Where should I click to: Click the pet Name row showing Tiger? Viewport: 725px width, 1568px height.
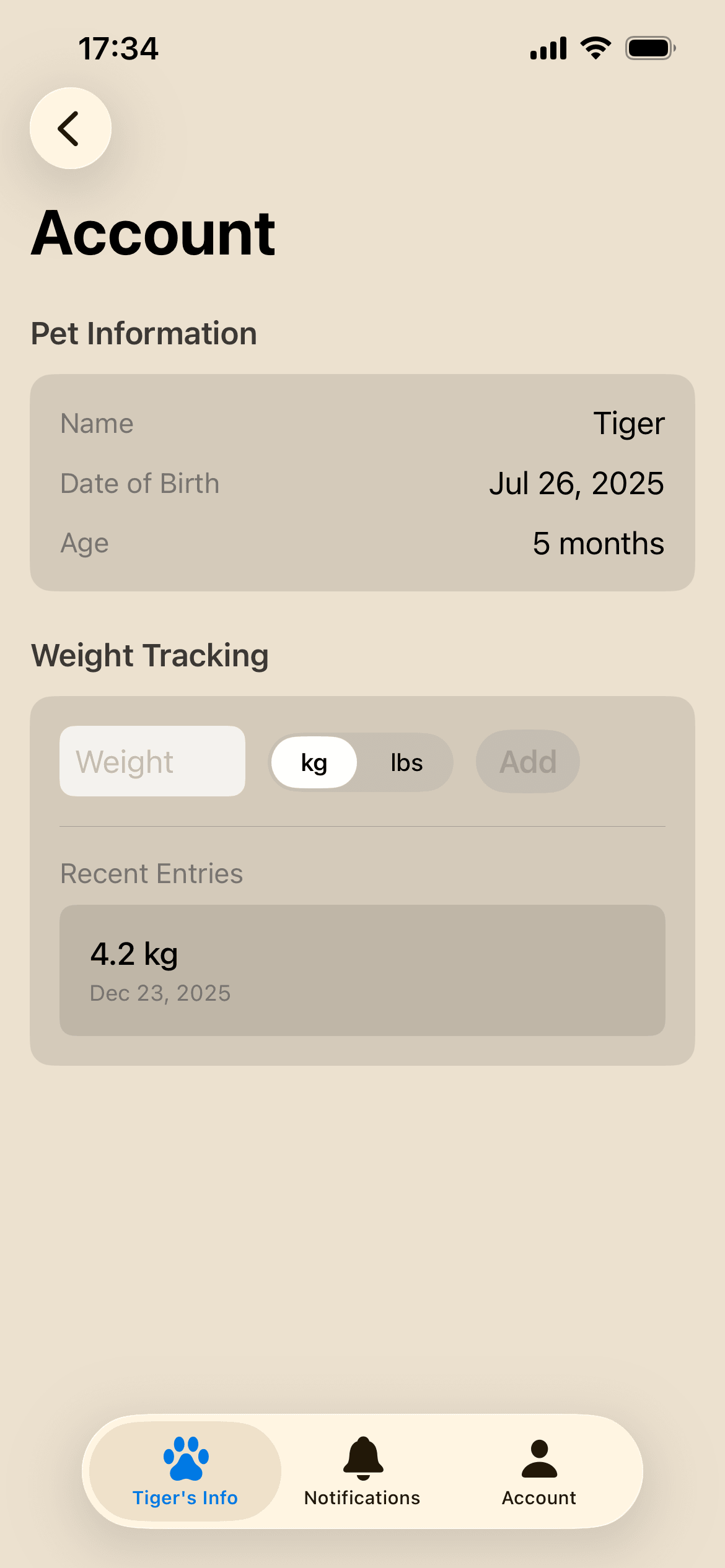[362, 423]
